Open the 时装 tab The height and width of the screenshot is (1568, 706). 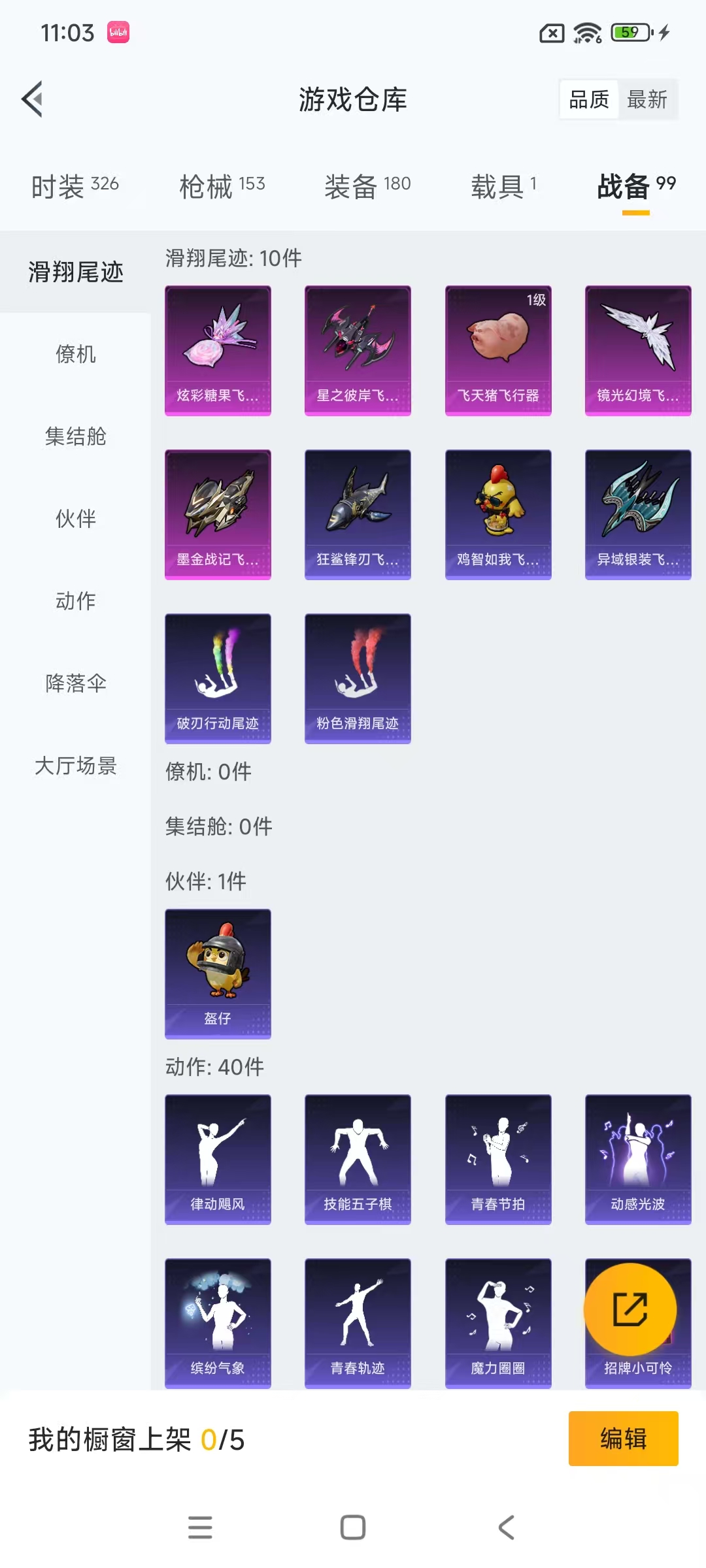[73, 185]
